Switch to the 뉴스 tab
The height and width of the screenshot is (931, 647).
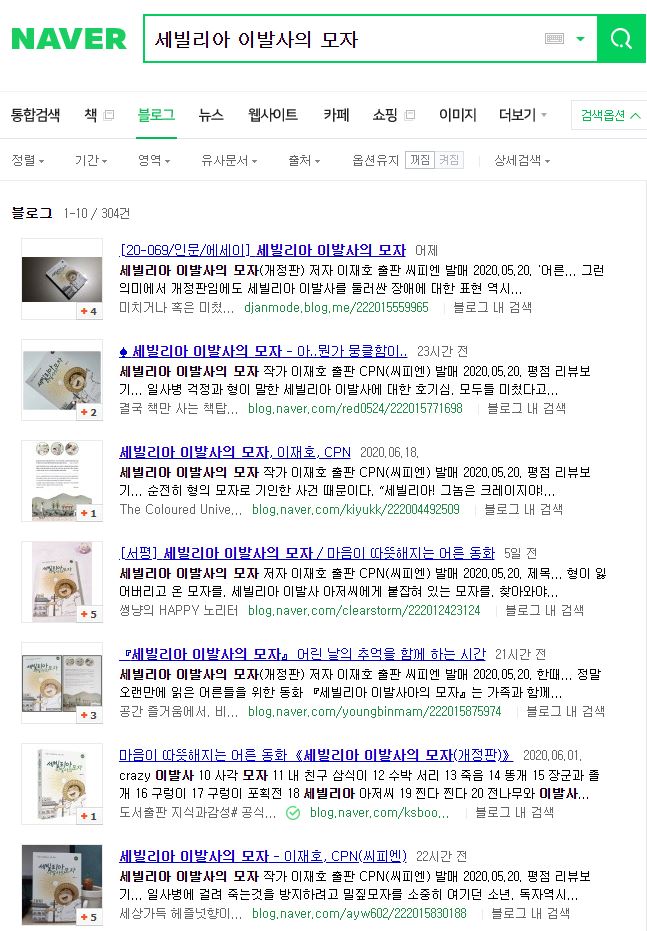[x=211, y=115]
